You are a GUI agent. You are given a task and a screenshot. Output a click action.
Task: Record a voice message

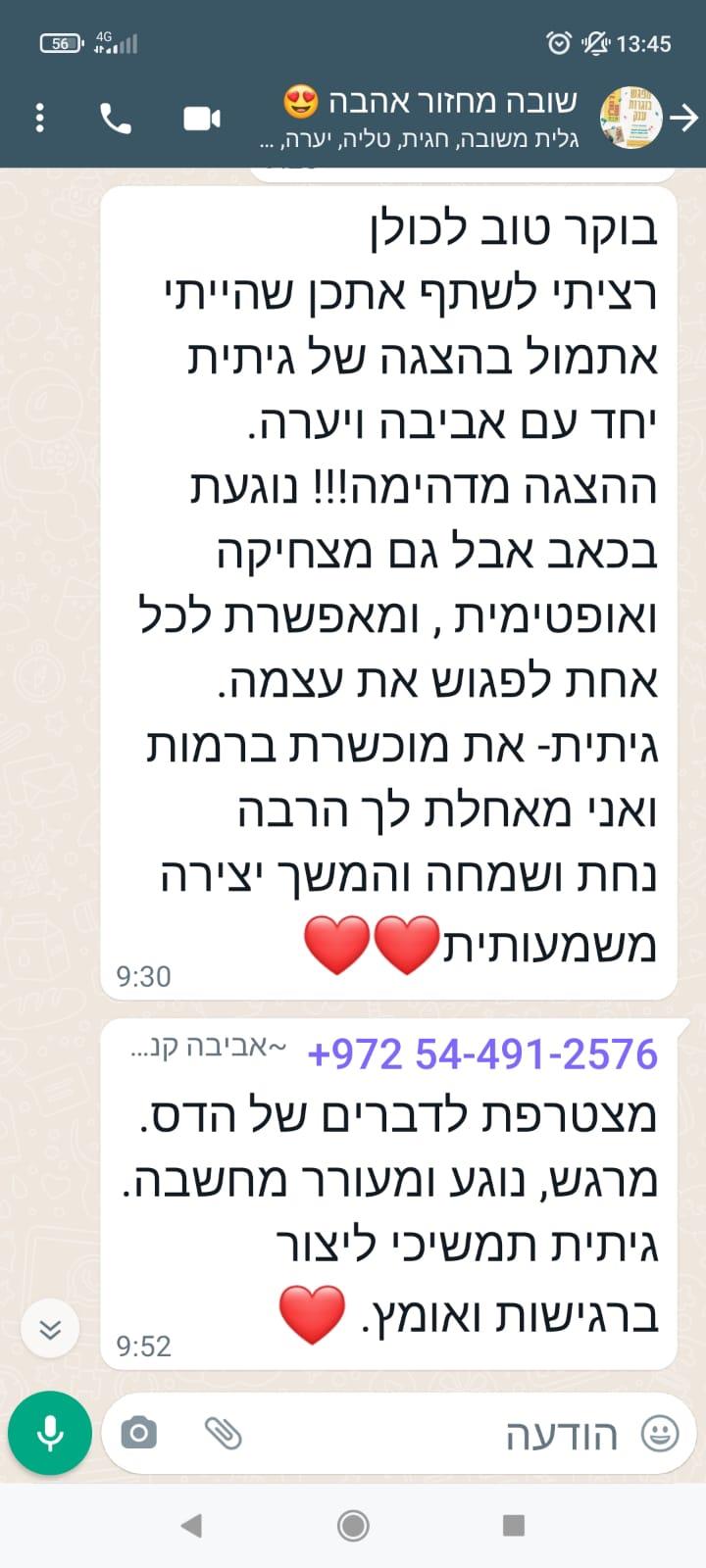pyautogui.click(x=50, y=1433)
